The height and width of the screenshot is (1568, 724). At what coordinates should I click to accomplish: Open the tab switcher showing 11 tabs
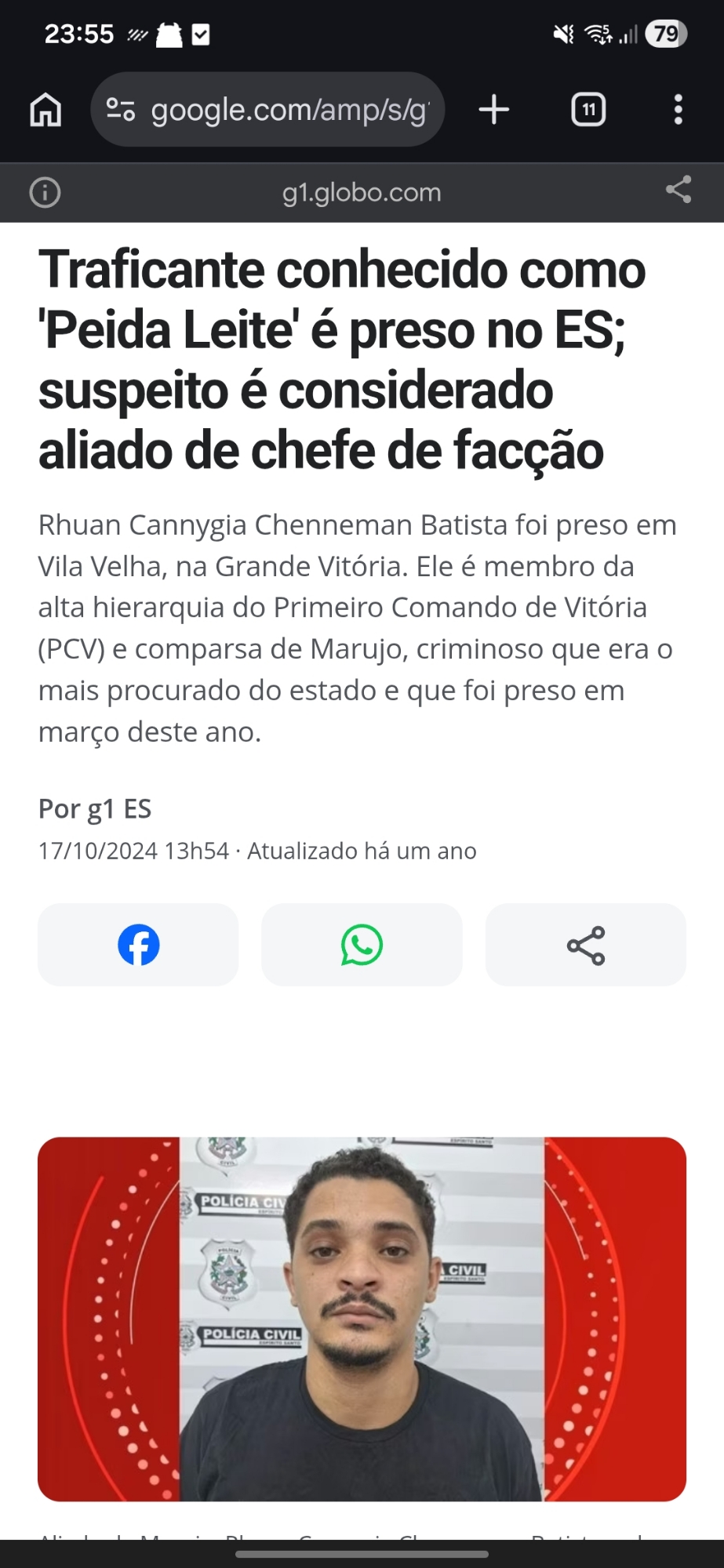(x=588, y=110)
